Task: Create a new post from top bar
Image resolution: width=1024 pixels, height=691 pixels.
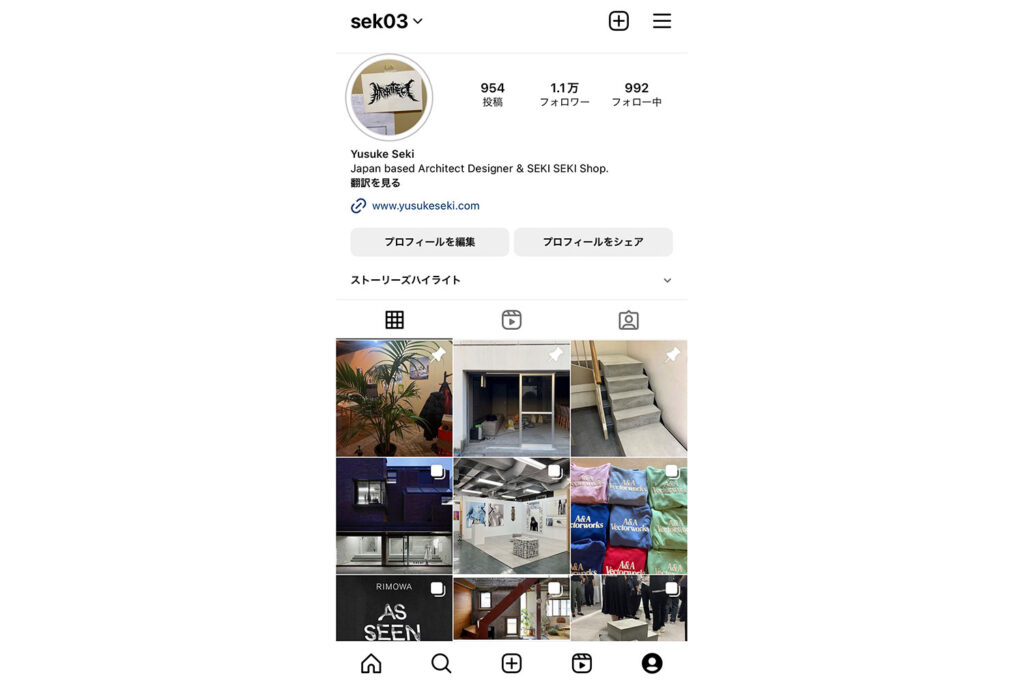Action: click(619, 21)
